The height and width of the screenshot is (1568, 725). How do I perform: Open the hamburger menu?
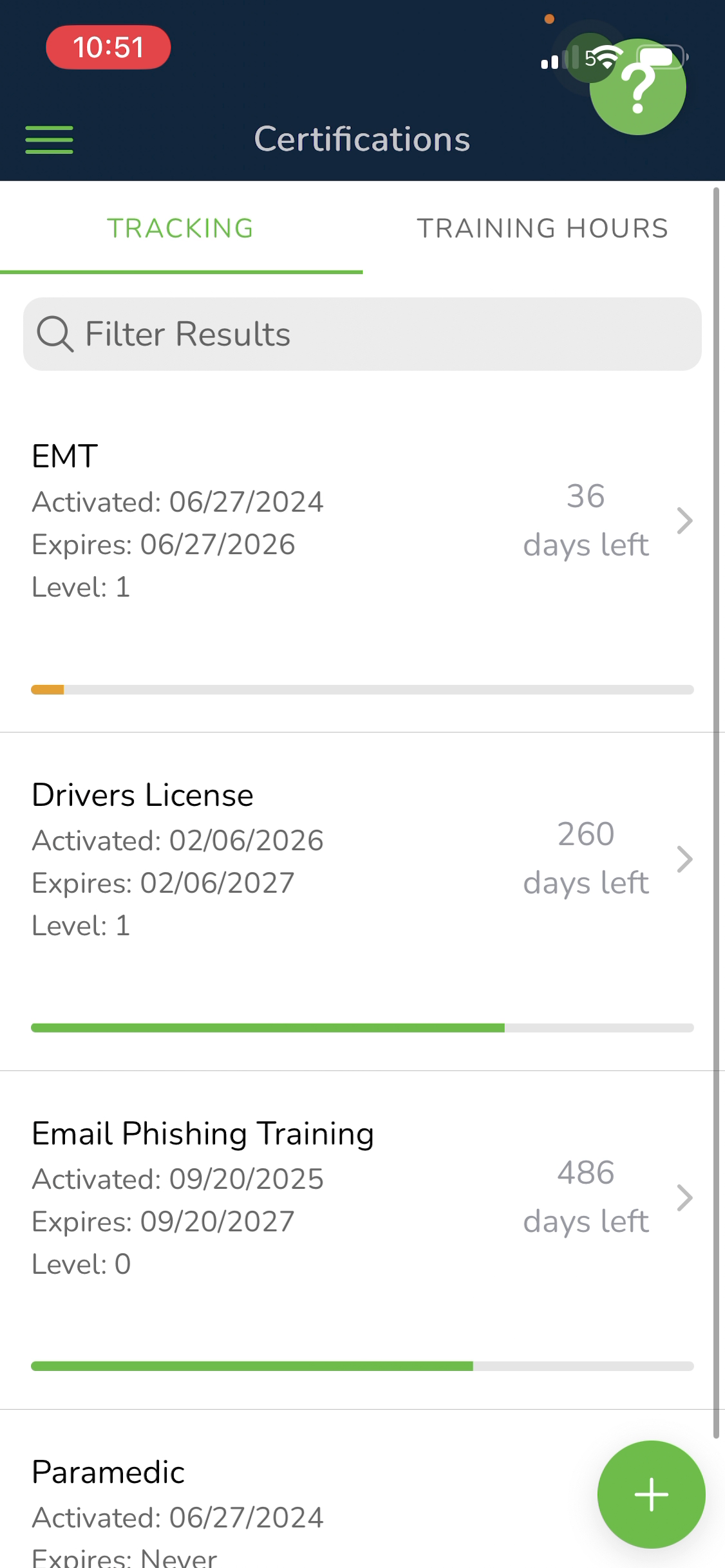(49, 140)
